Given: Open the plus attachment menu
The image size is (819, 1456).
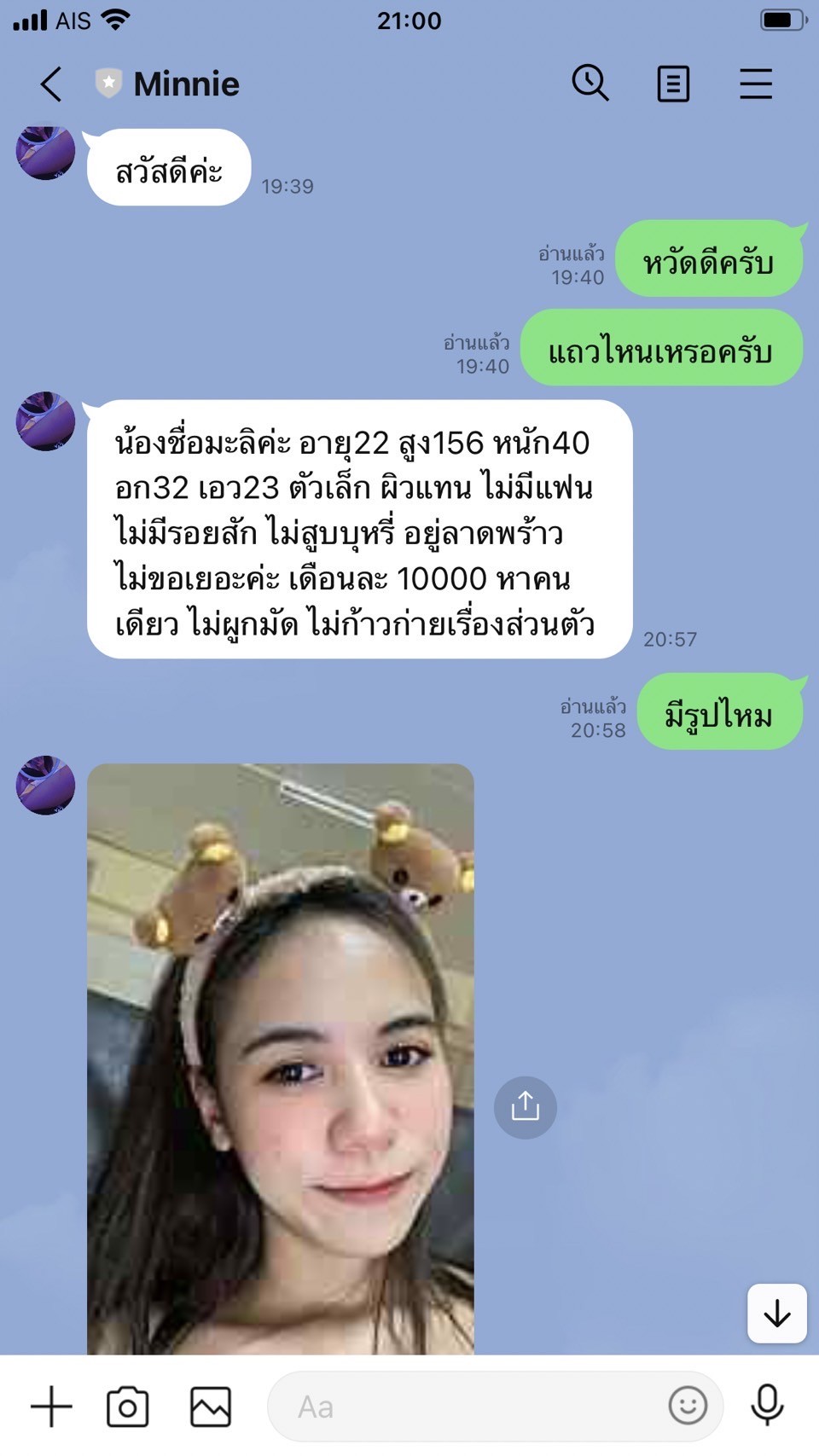Looking at the screenshot, I should 51,1407.
